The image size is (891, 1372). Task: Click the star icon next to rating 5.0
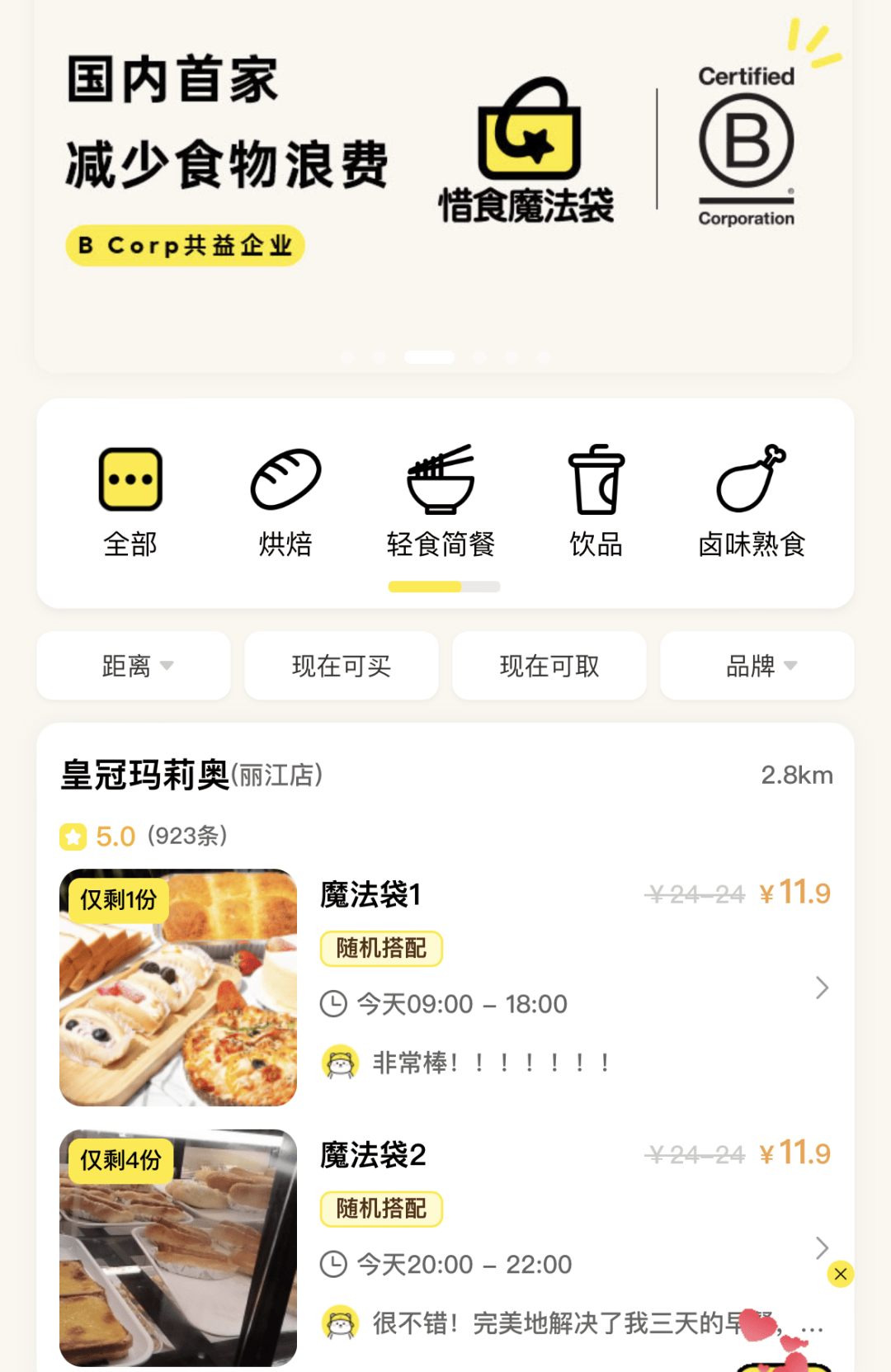[73, 836]
